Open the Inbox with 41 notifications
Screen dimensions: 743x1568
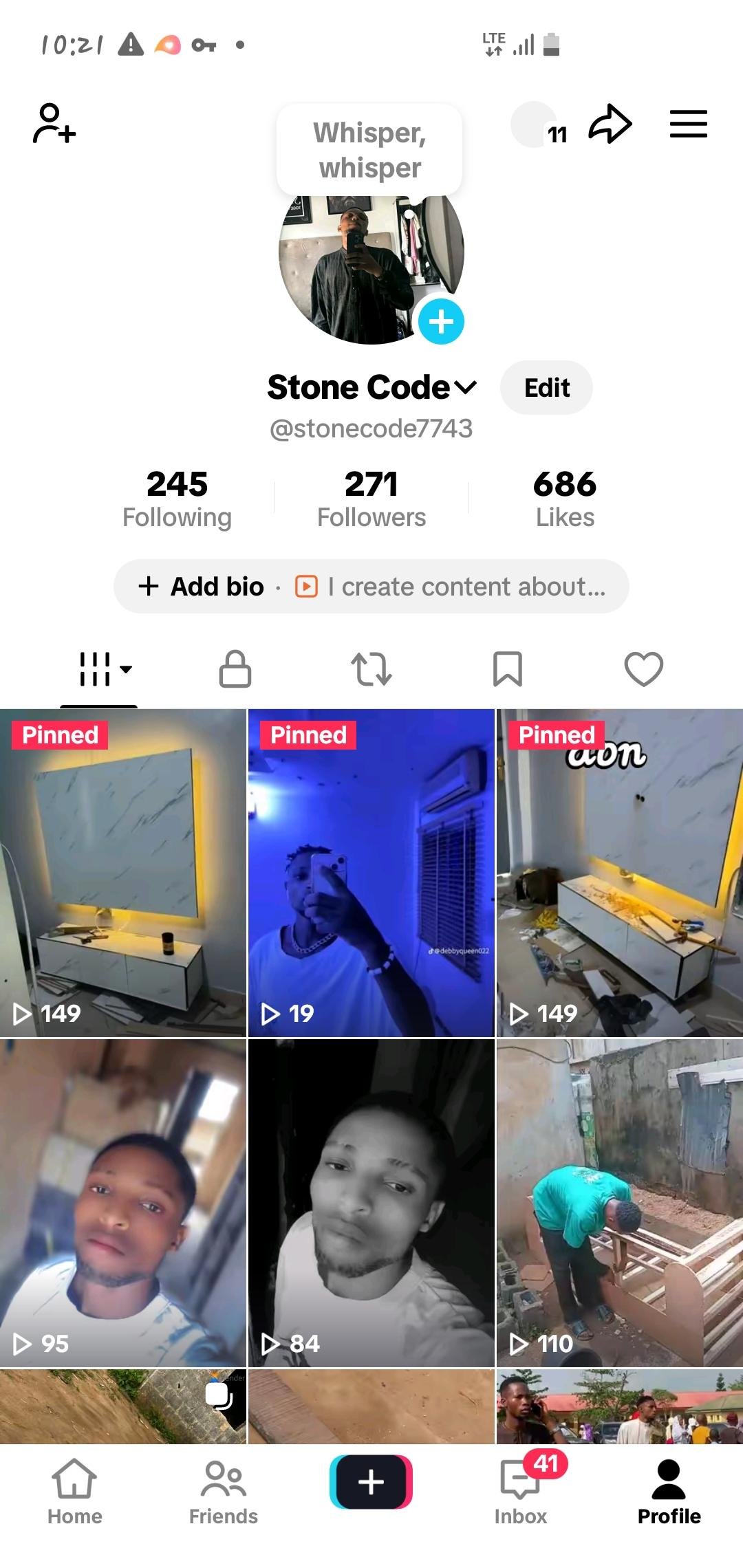pos(521,1491)
